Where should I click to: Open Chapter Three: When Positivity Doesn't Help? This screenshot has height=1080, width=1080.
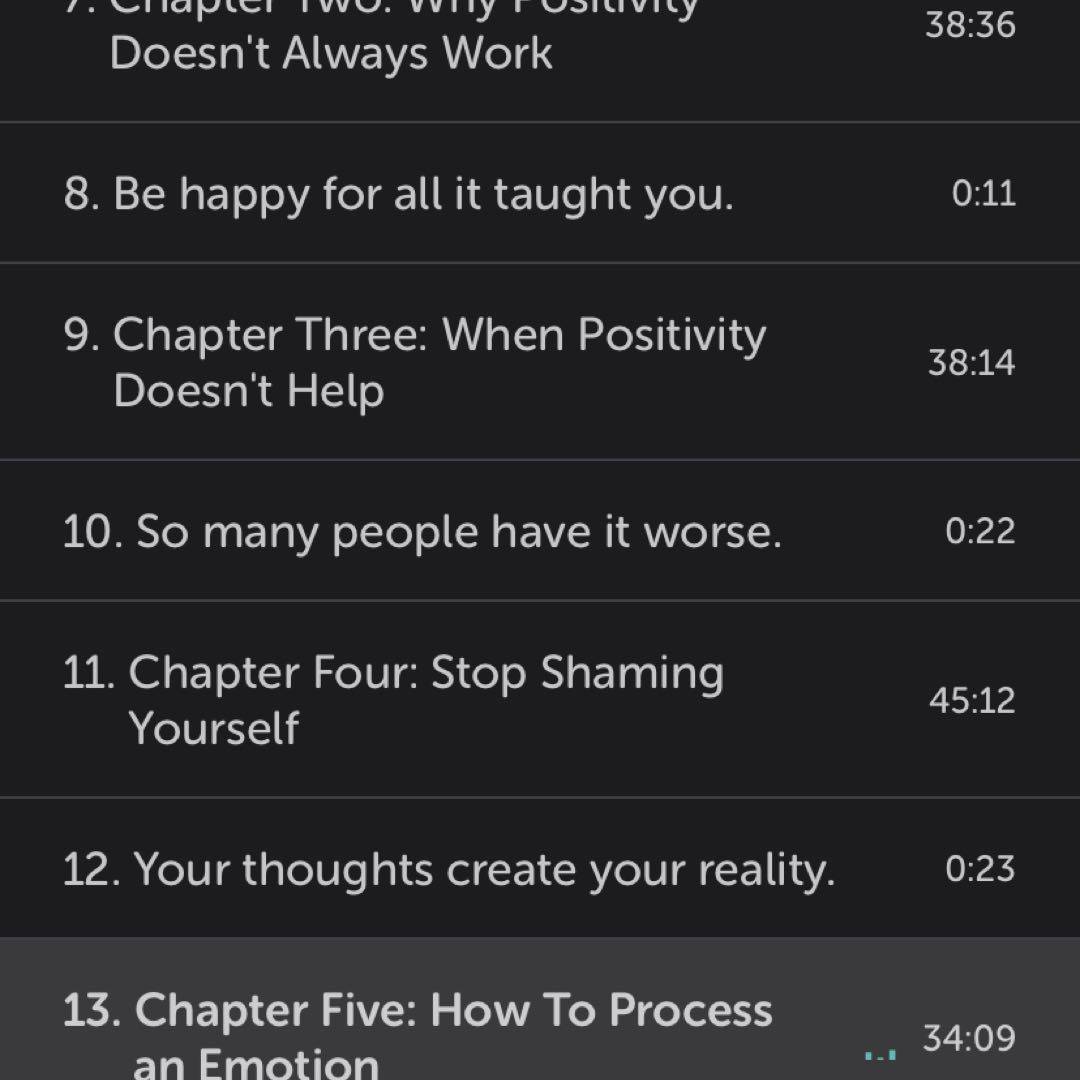(440, 362)
